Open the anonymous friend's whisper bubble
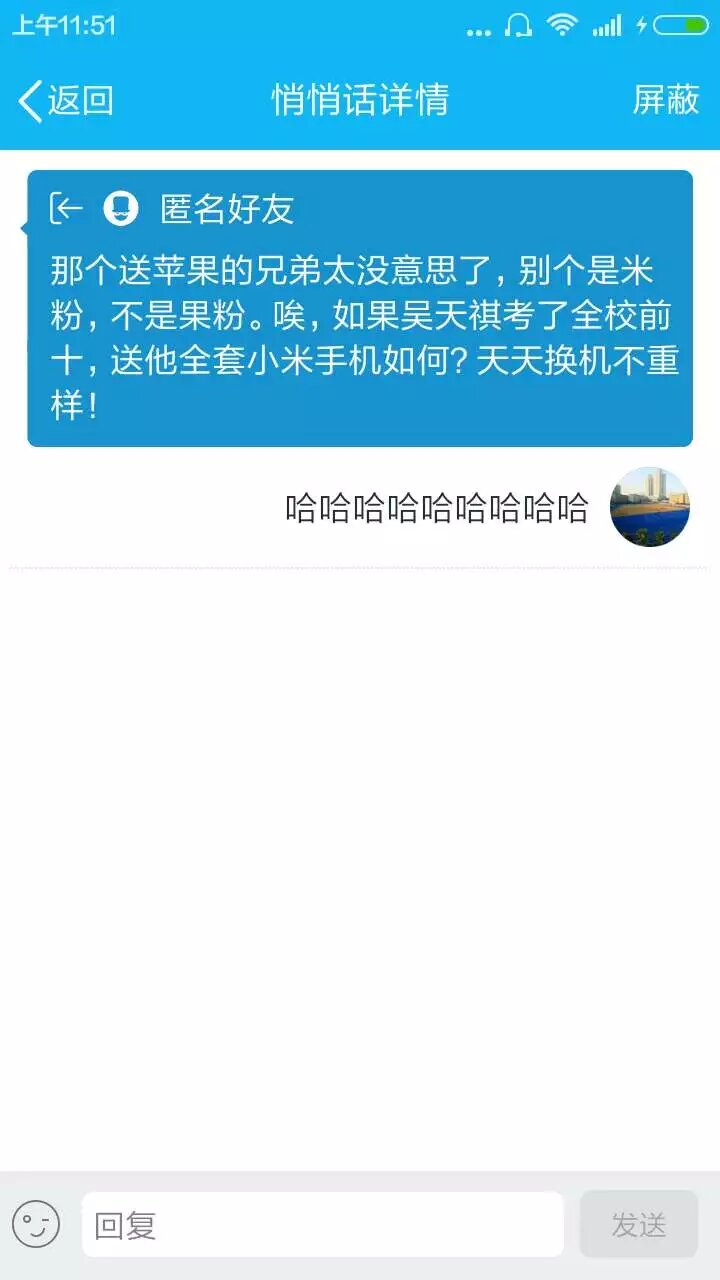 point(360,308)
